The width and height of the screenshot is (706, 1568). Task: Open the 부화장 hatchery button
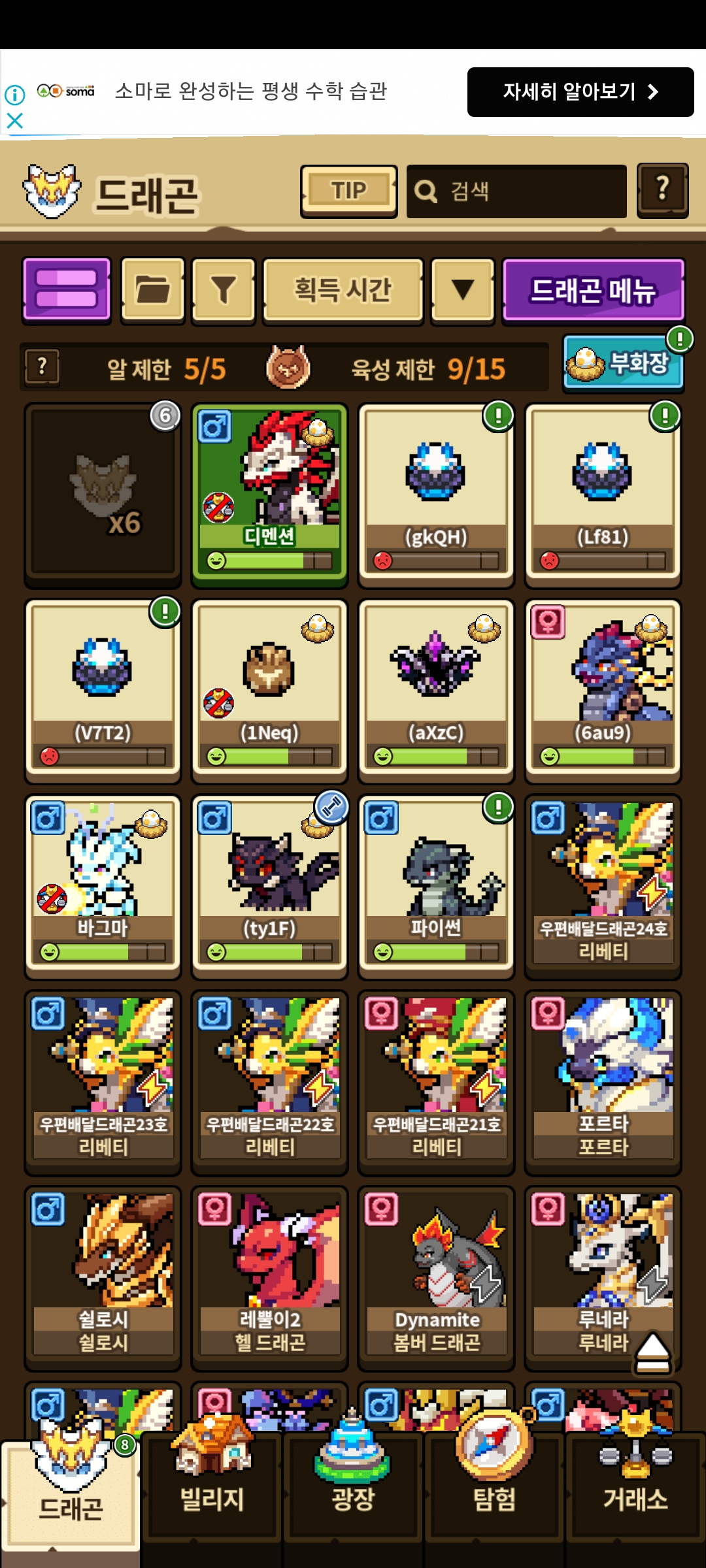[623, 363]
